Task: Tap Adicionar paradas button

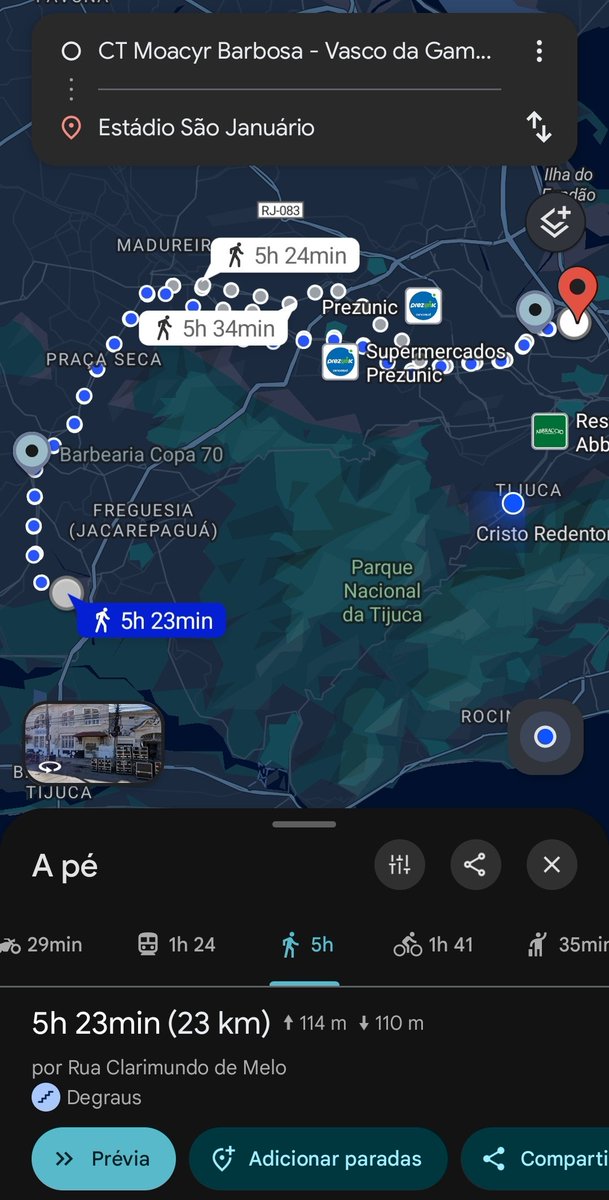Action: click(318, 1159)
